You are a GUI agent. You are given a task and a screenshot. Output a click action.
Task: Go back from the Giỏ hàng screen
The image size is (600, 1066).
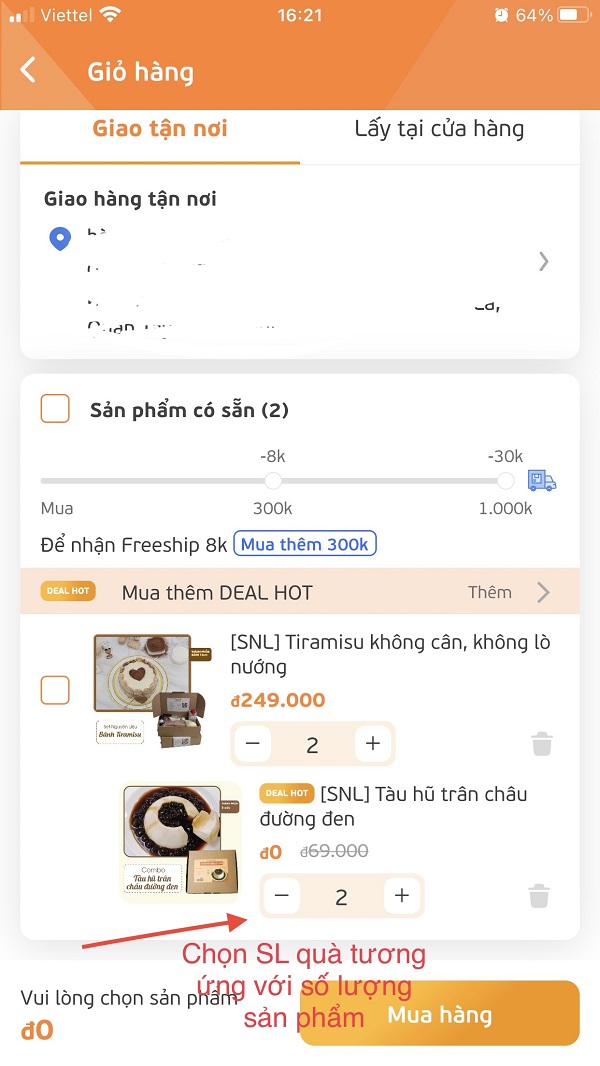pyautogui.click(x=28, y=71)
